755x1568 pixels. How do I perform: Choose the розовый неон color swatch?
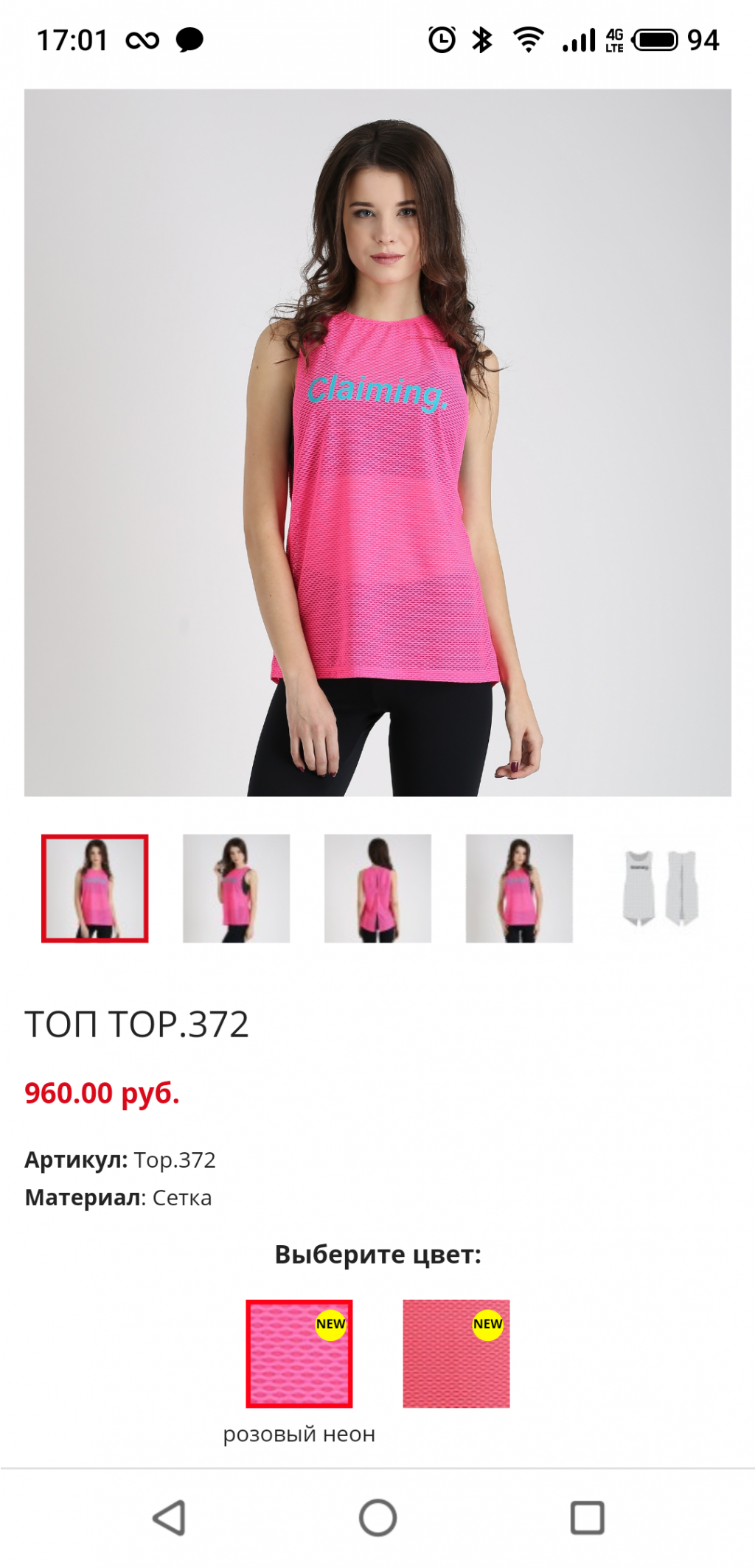click(299, 1353)
